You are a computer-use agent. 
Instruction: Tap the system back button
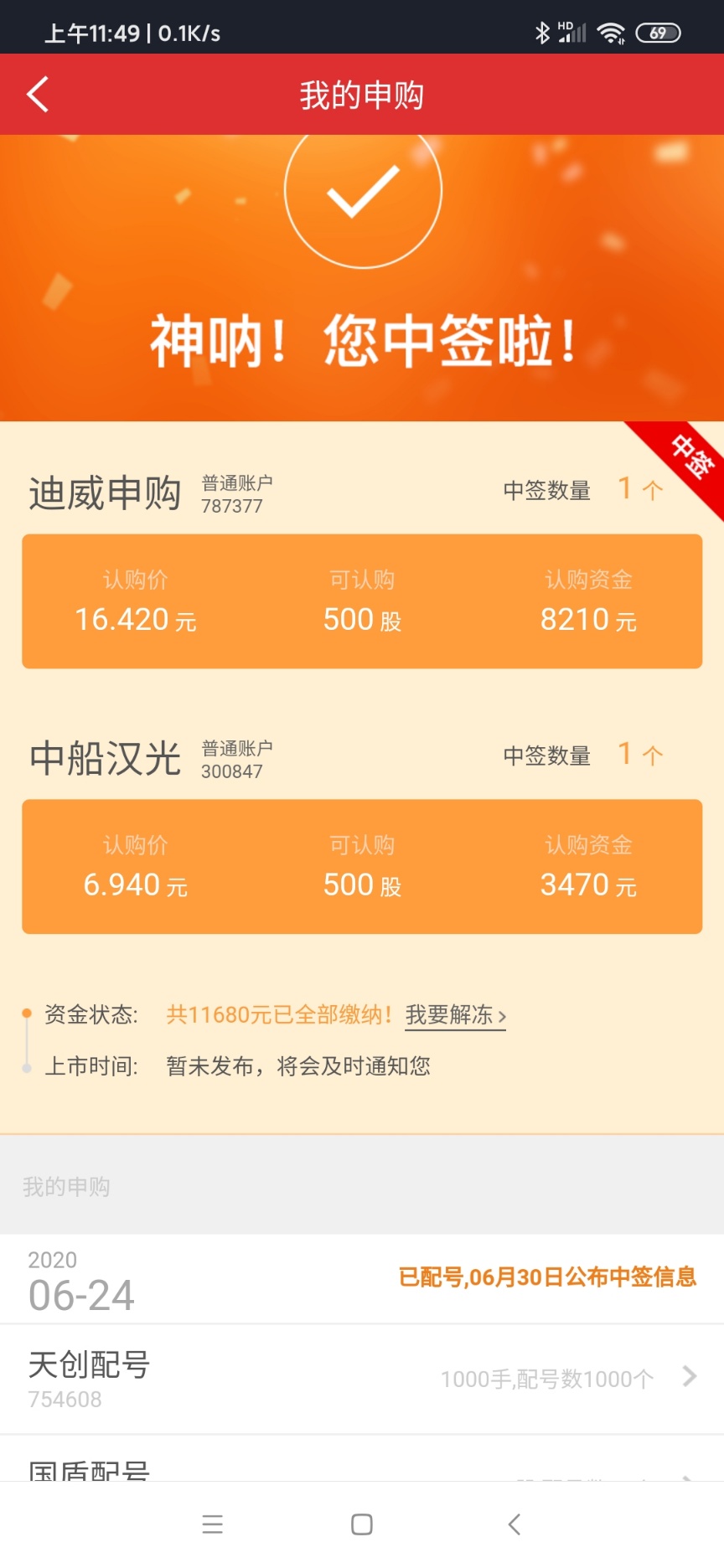click(x=515, y=1524)
